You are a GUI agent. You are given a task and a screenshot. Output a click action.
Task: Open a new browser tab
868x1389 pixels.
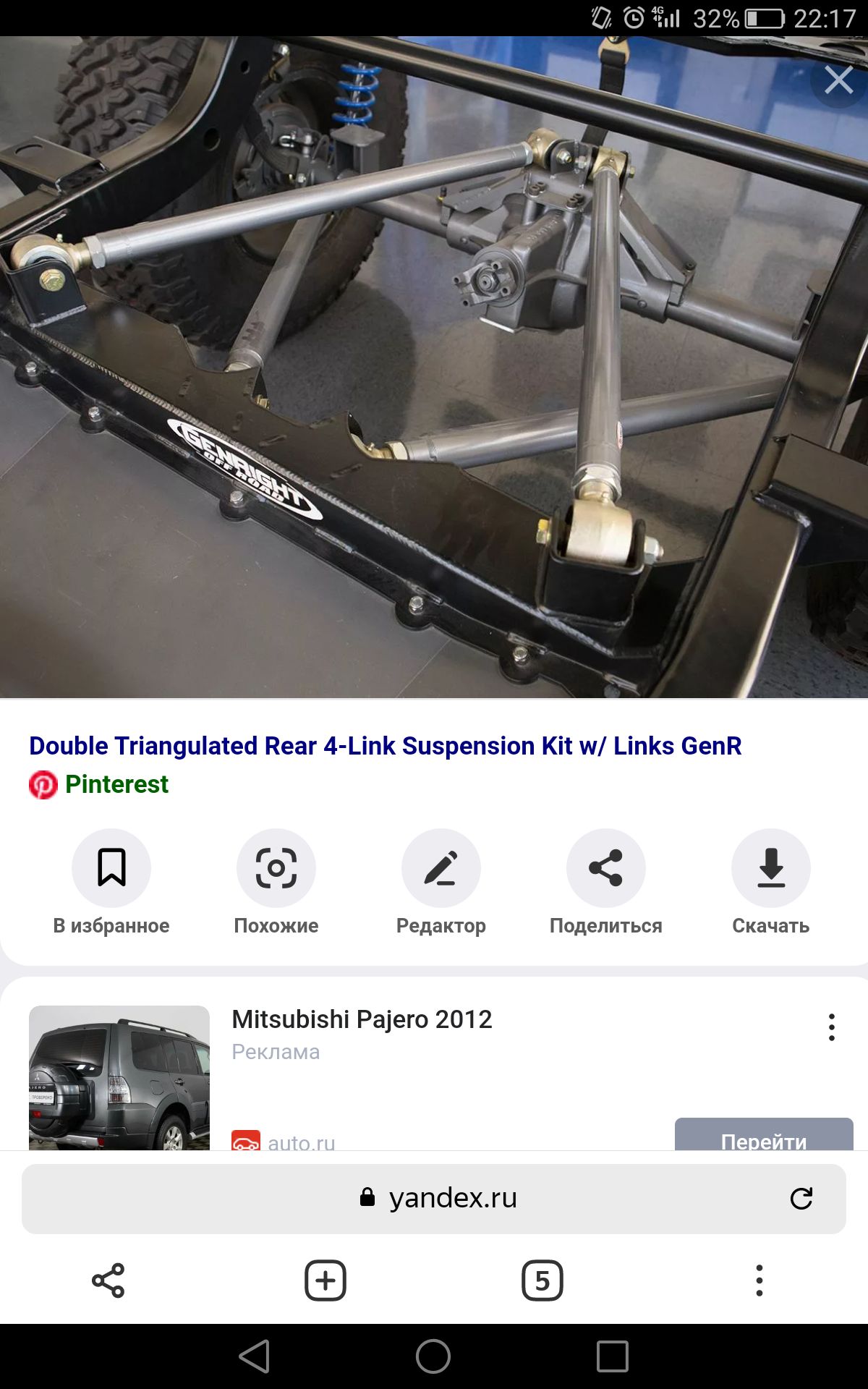click(x=325, y=1280)
